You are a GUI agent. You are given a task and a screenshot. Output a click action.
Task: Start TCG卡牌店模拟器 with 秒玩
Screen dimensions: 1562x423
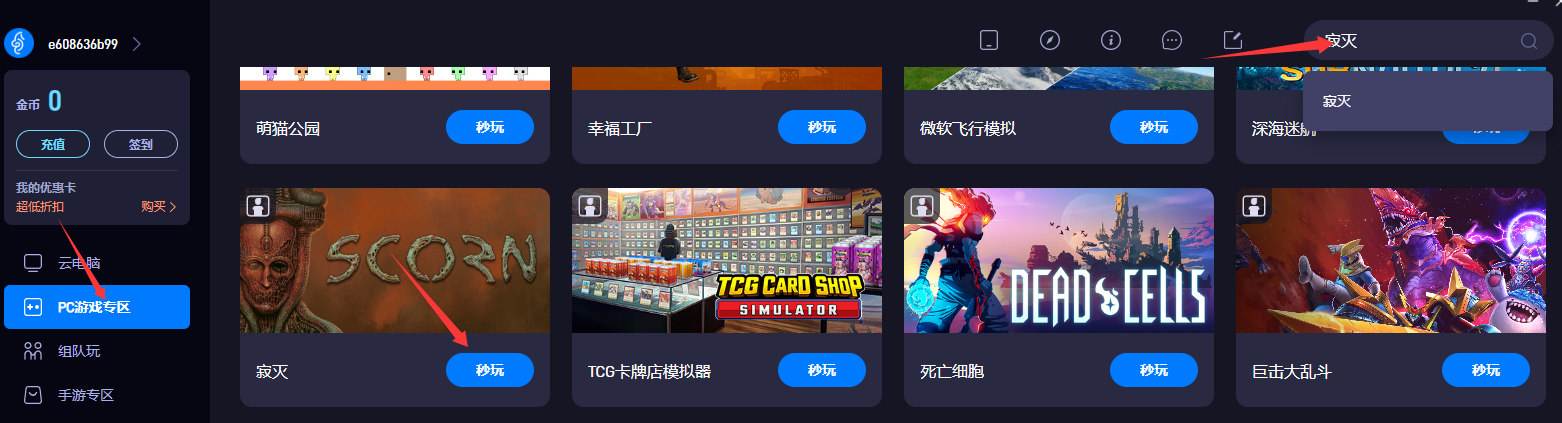tap(821, 370)
